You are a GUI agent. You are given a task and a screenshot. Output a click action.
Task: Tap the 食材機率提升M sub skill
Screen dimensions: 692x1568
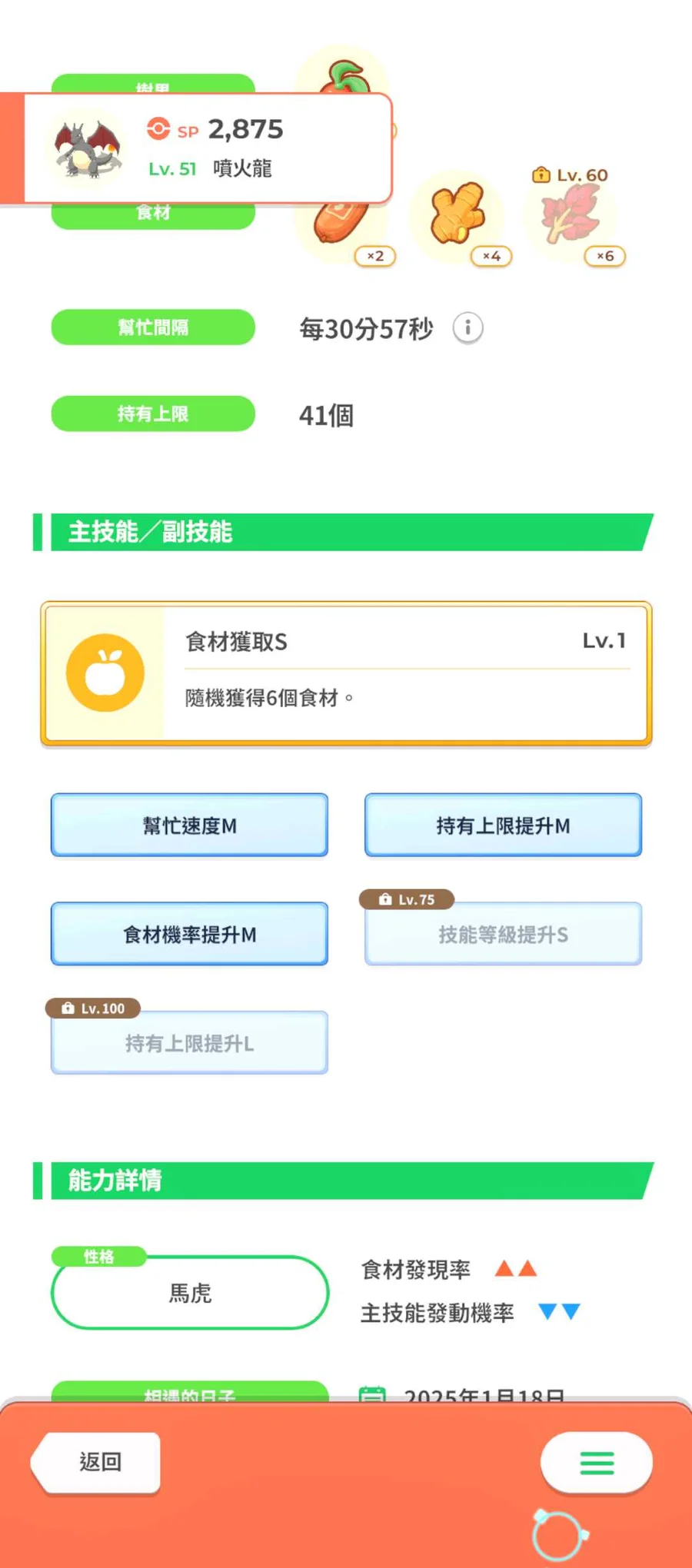pyautogui.click(x=189, y=934)
